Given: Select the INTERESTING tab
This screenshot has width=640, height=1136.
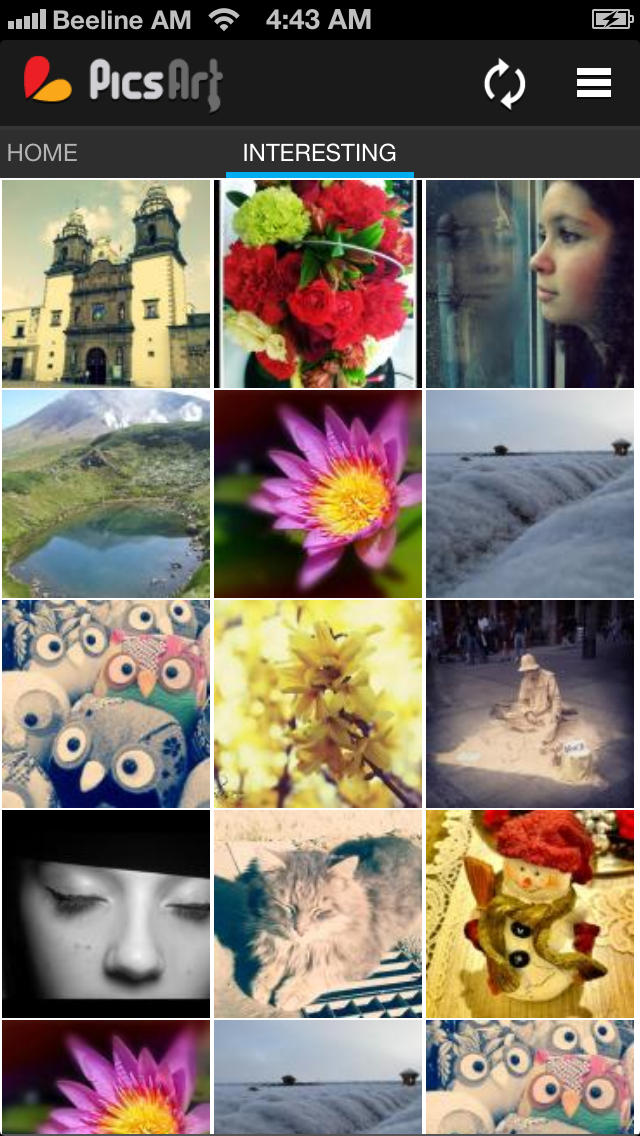Looking at the screenshot, I should 319,153.
